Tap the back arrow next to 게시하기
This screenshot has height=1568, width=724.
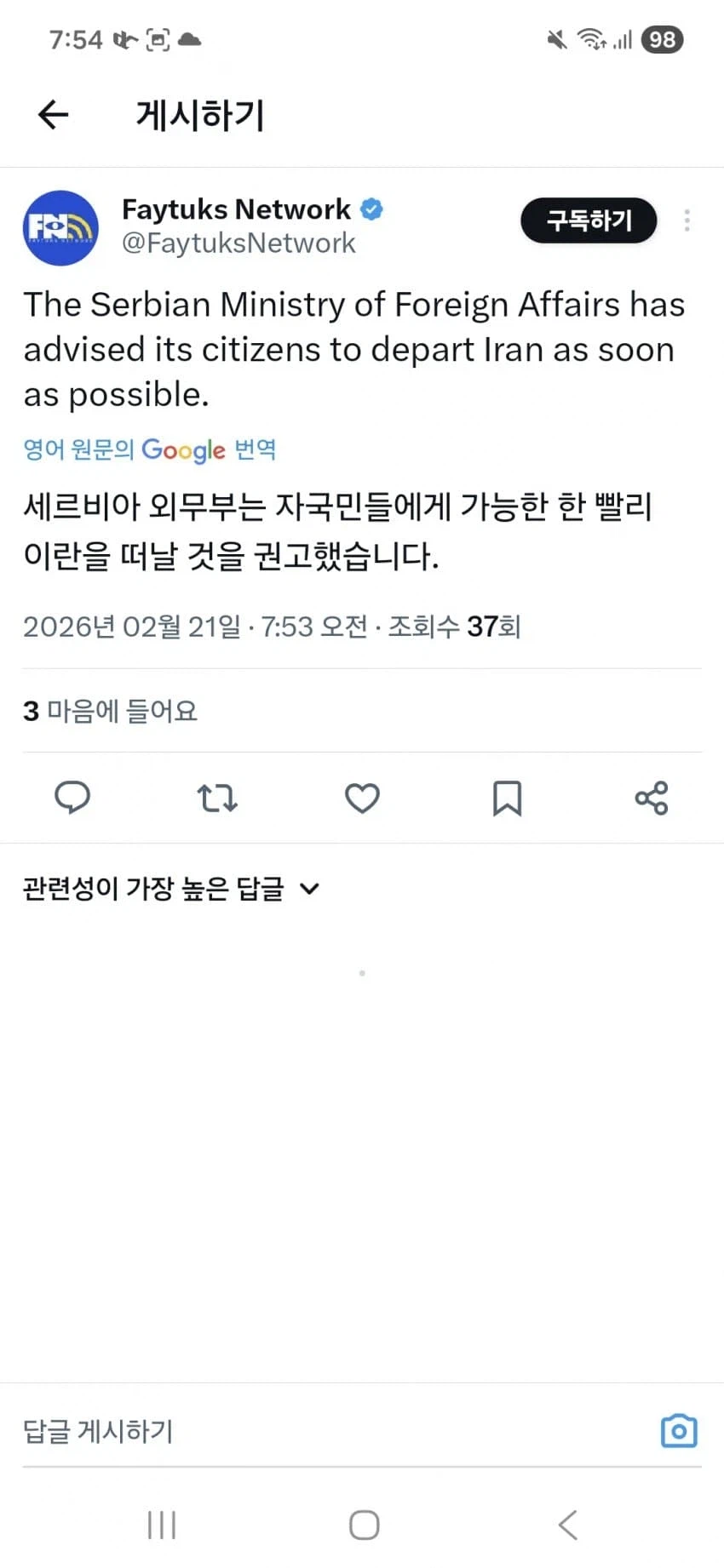click(x=53, y=115)
